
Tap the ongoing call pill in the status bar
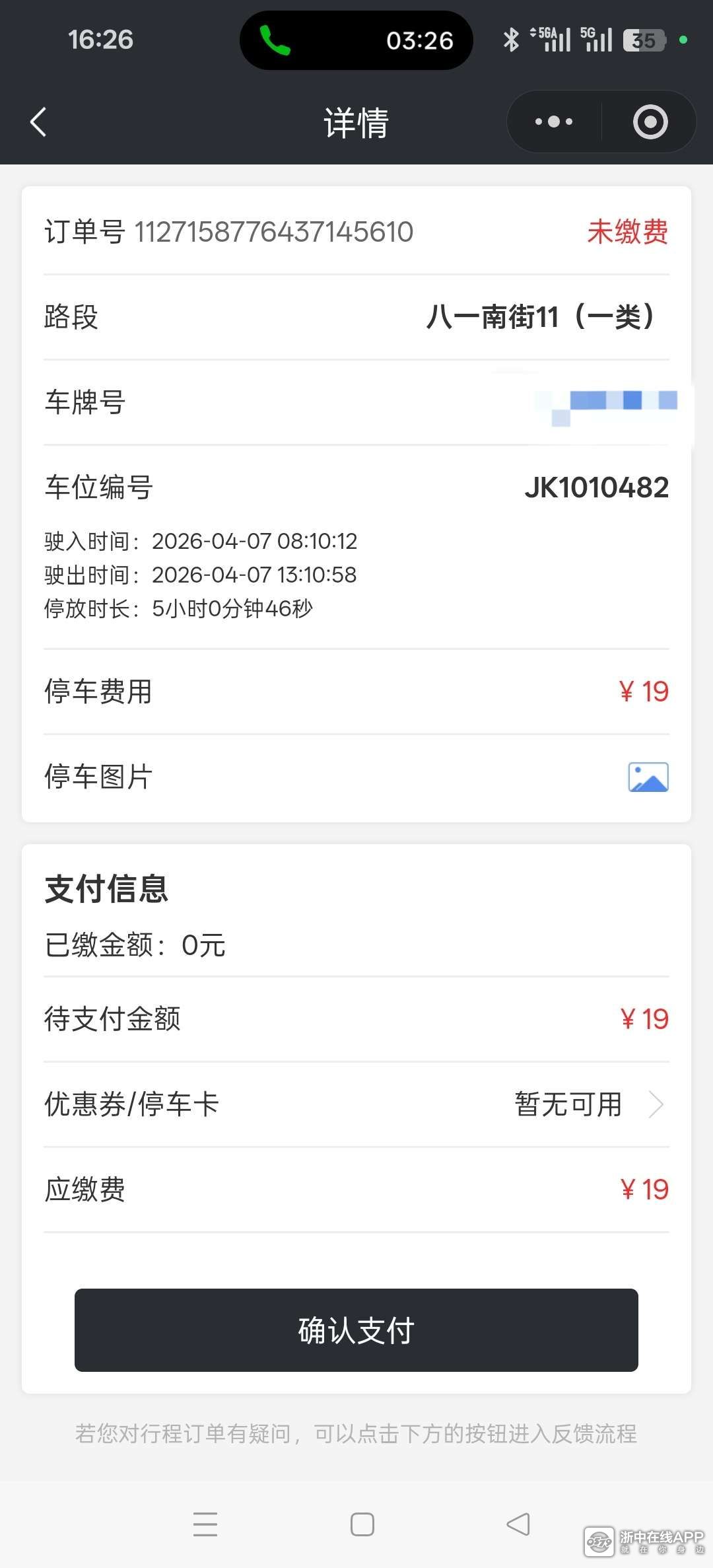(356, 40)
